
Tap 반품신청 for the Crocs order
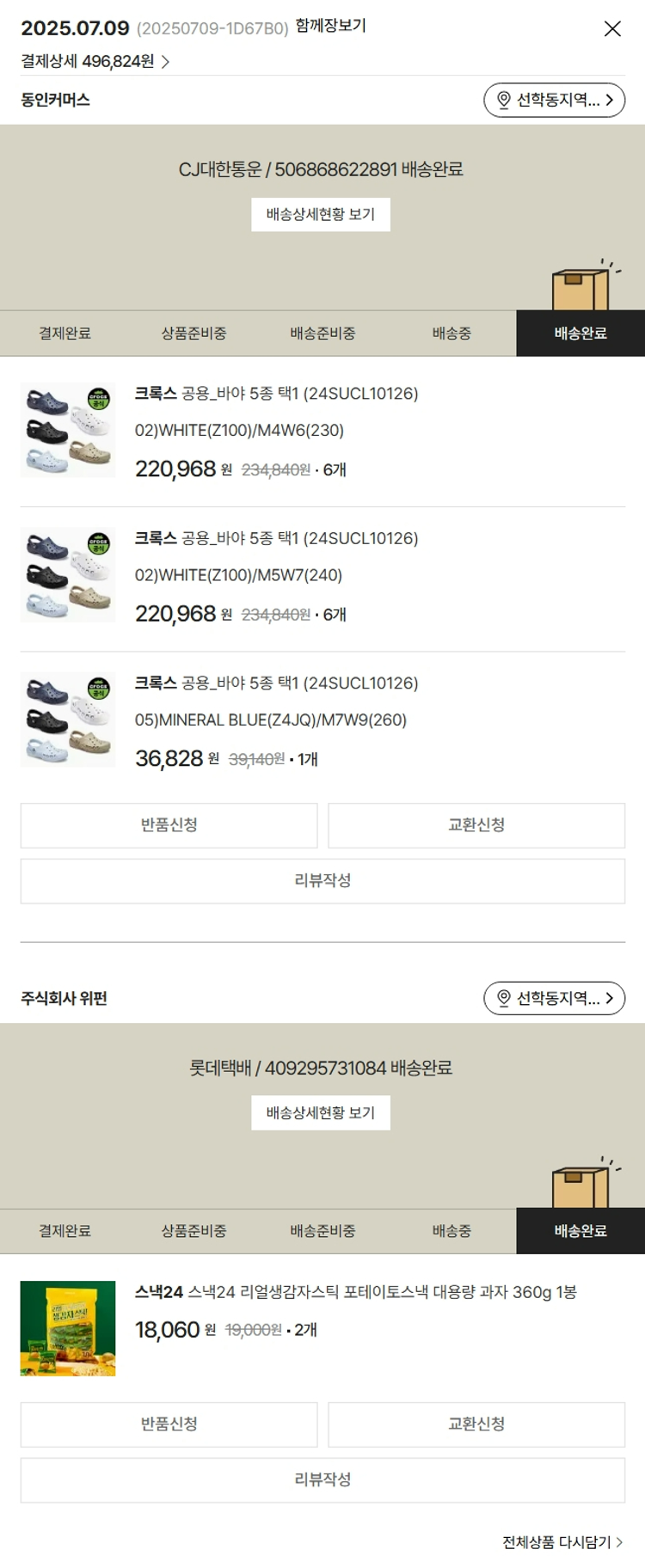click(169, 825)
